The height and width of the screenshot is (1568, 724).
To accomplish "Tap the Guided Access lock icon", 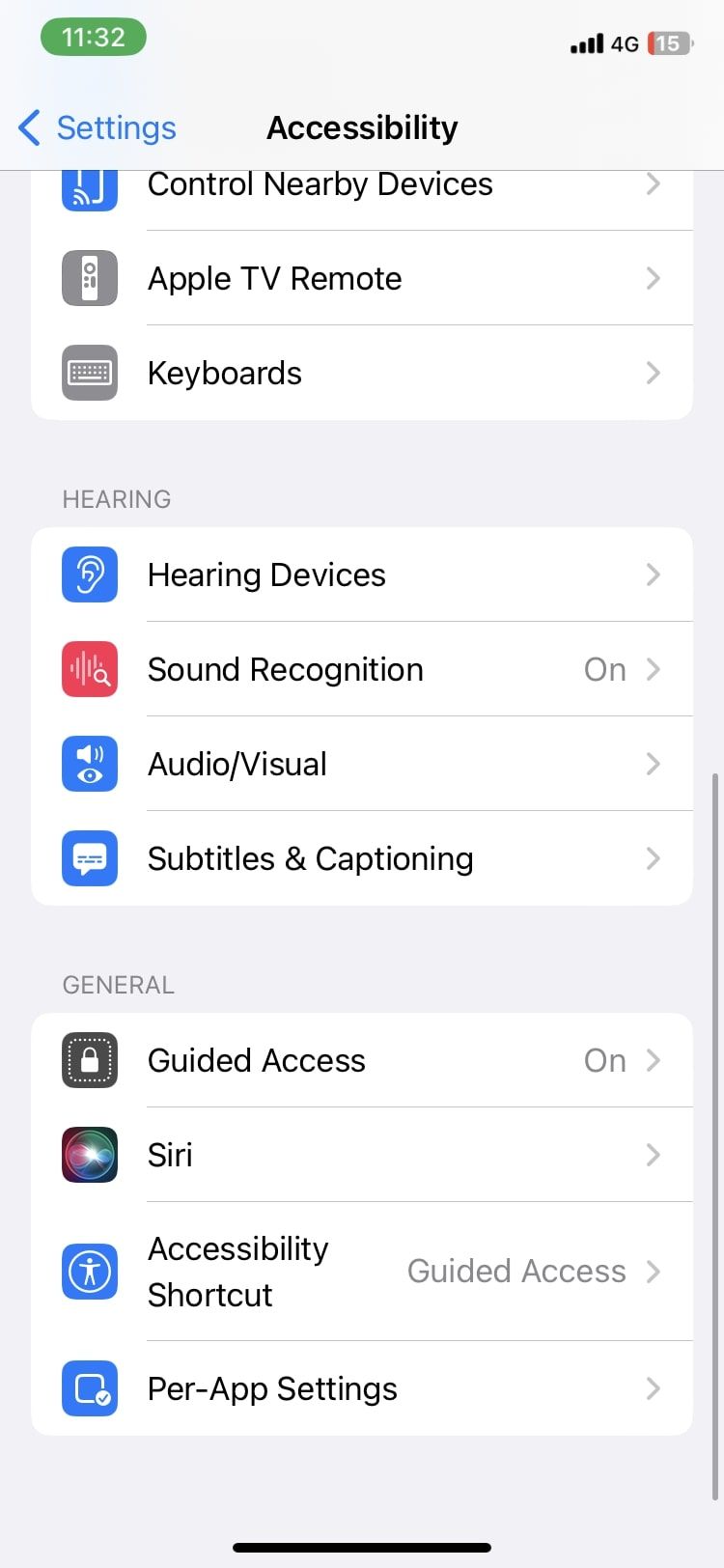I will coord(89,1059).
